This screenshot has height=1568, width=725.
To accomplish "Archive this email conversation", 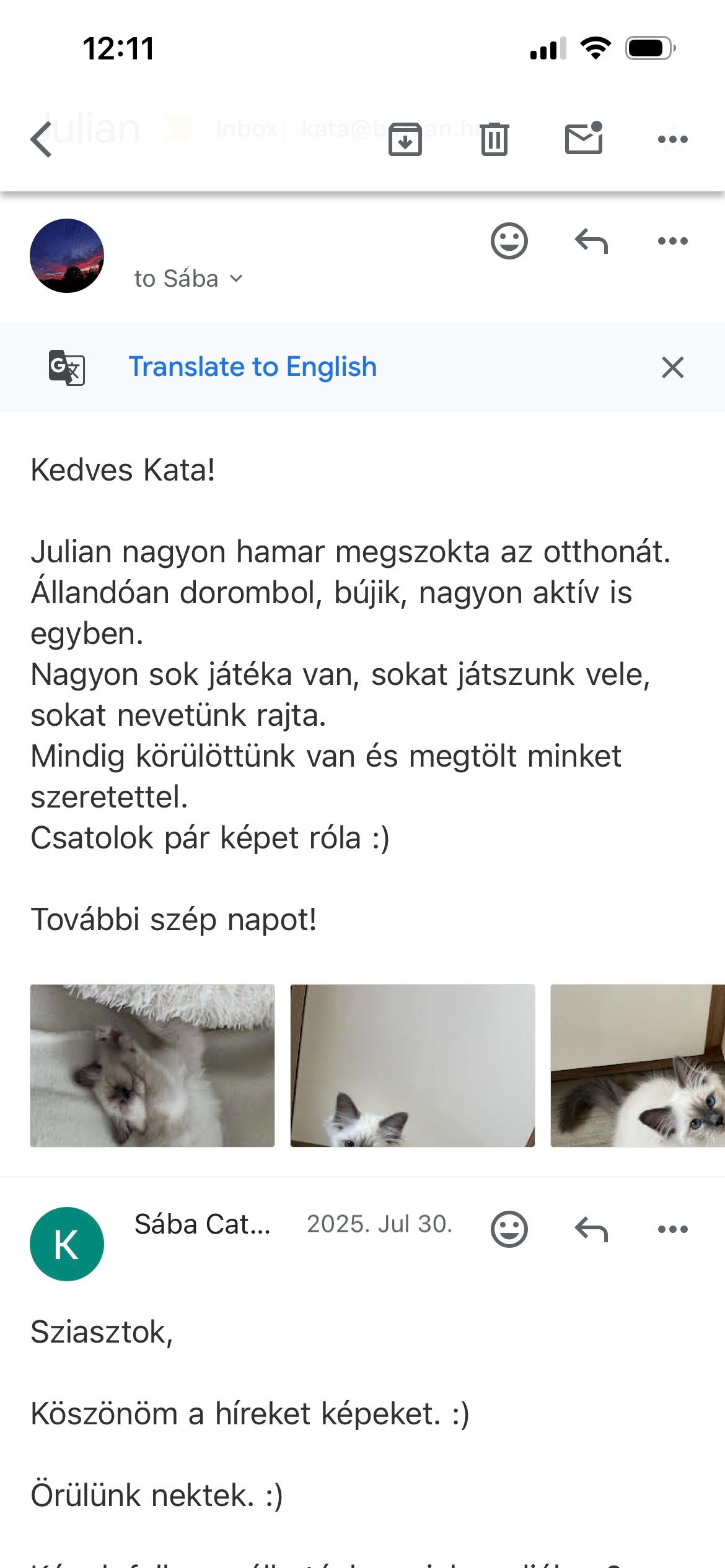I will (x=405, y=139).
